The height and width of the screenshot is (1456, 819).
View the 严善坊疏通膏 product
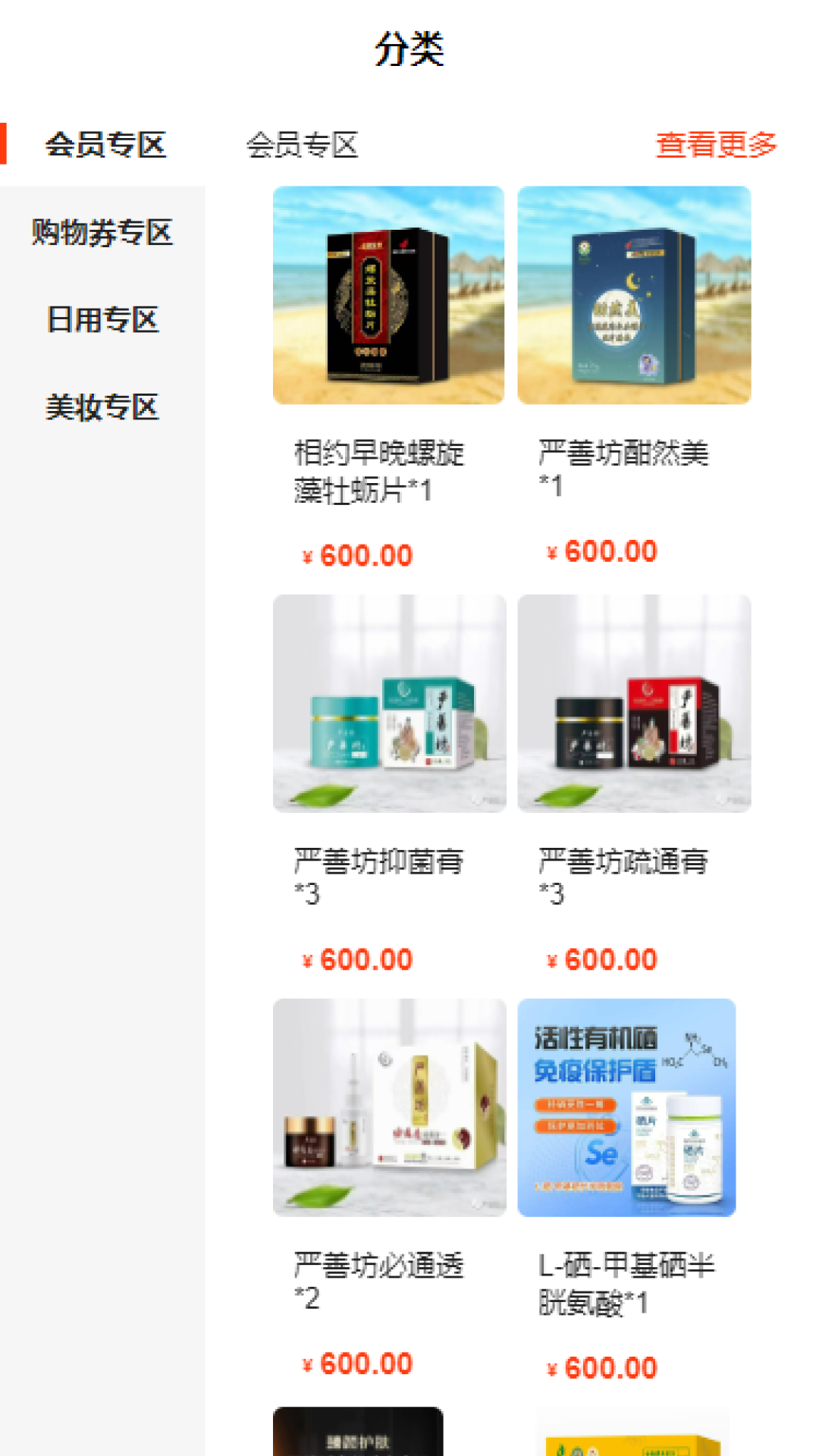[634, 704]
